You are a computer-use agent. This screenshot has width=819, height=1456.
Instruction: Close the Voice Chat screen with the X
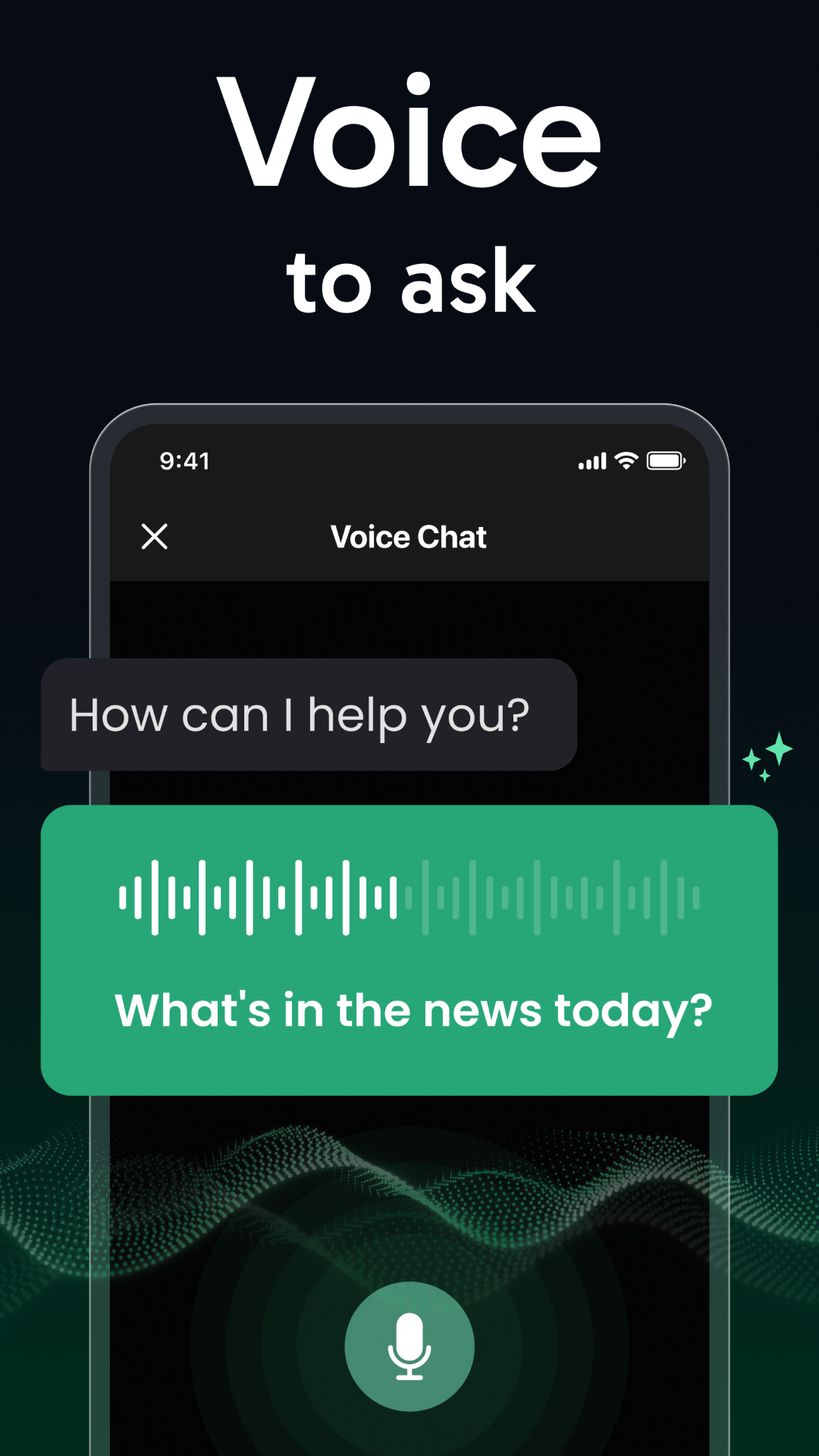coord(154,537)
